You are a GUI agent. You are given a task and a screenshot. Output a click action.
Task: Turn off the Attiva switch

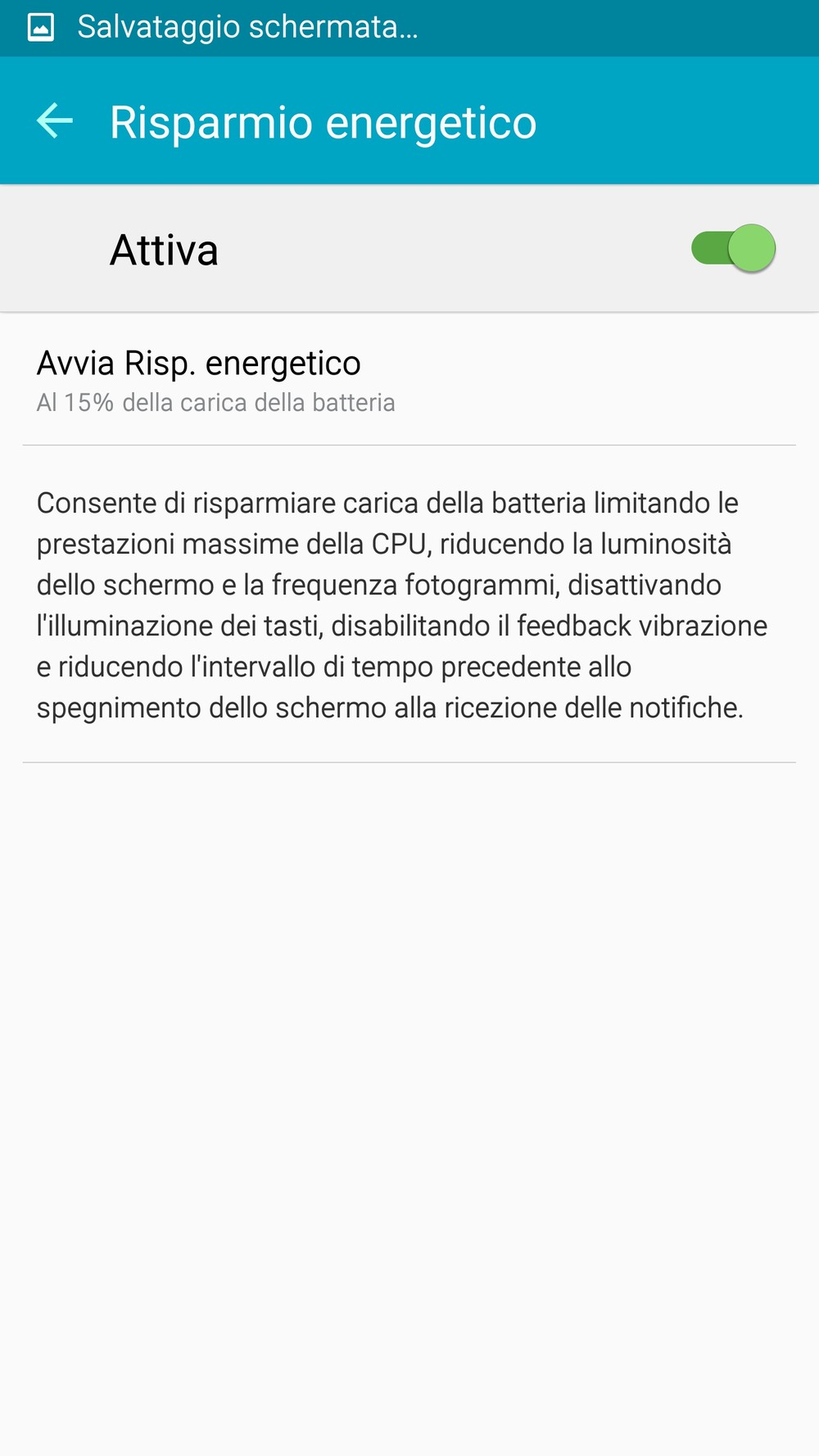[733, 248]
